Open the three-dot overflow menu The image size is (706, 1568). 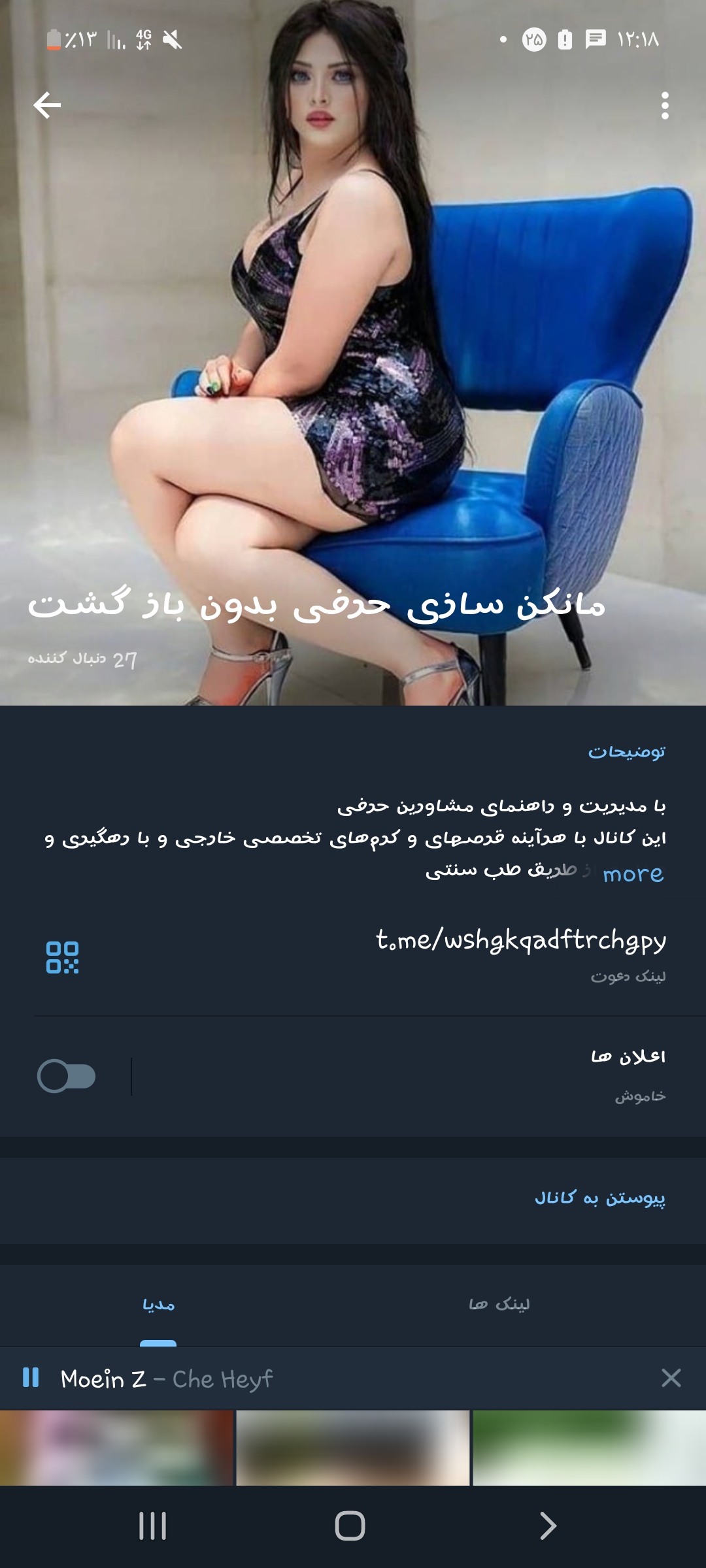pos(665,105)
